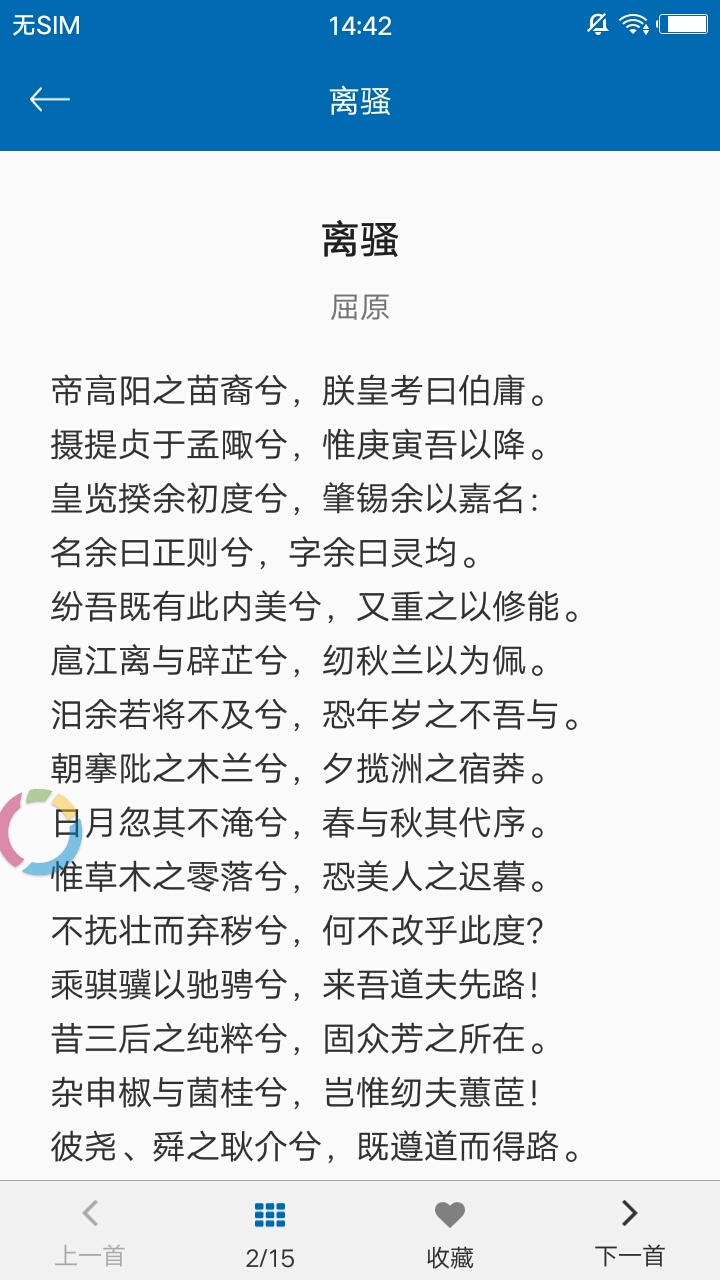Screen dimensions: 720x1280
Task: Go to the previous poem (上一首)
Action: [90, 1232]
